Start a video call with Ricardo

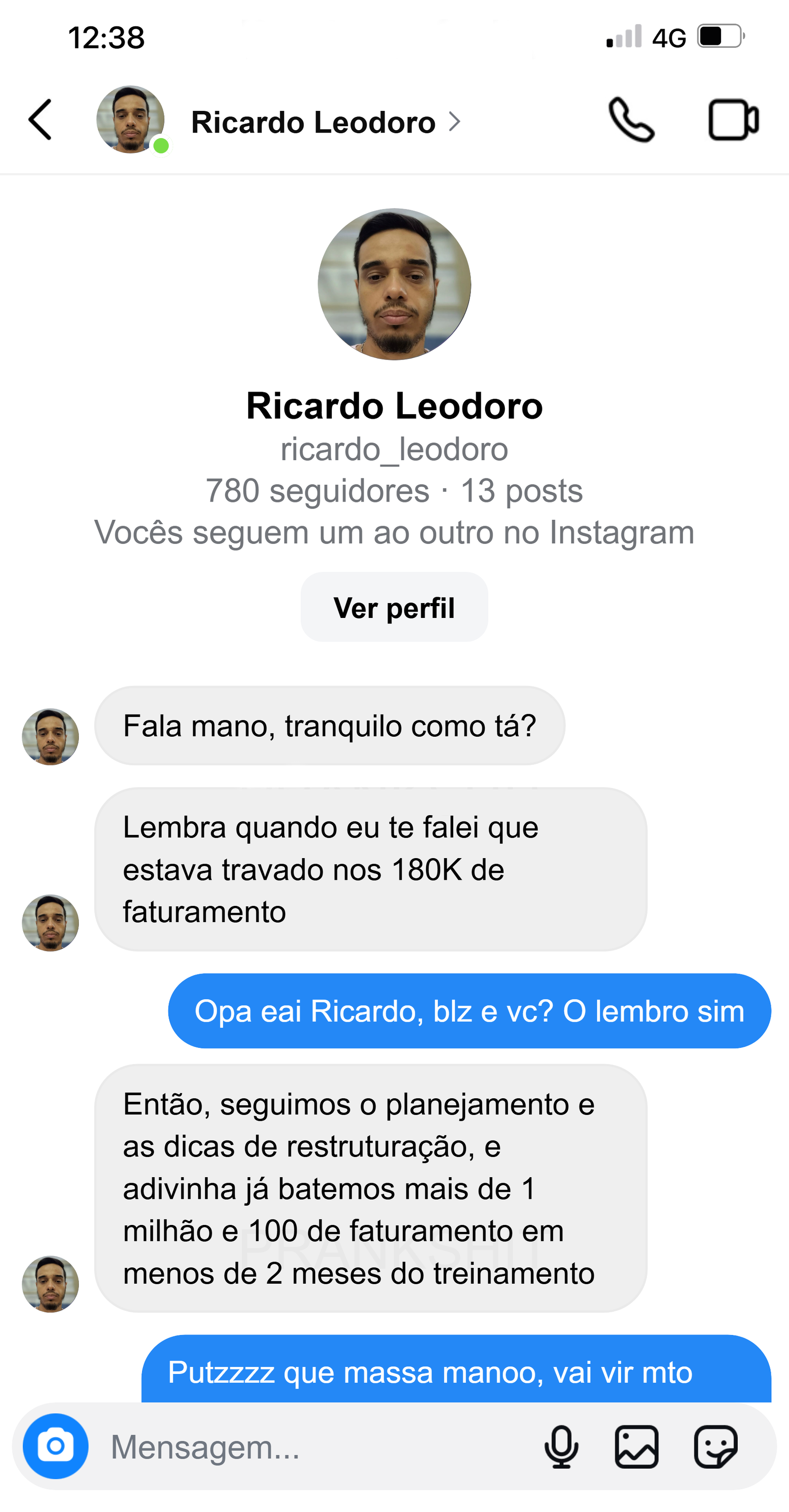click(733, 120)
